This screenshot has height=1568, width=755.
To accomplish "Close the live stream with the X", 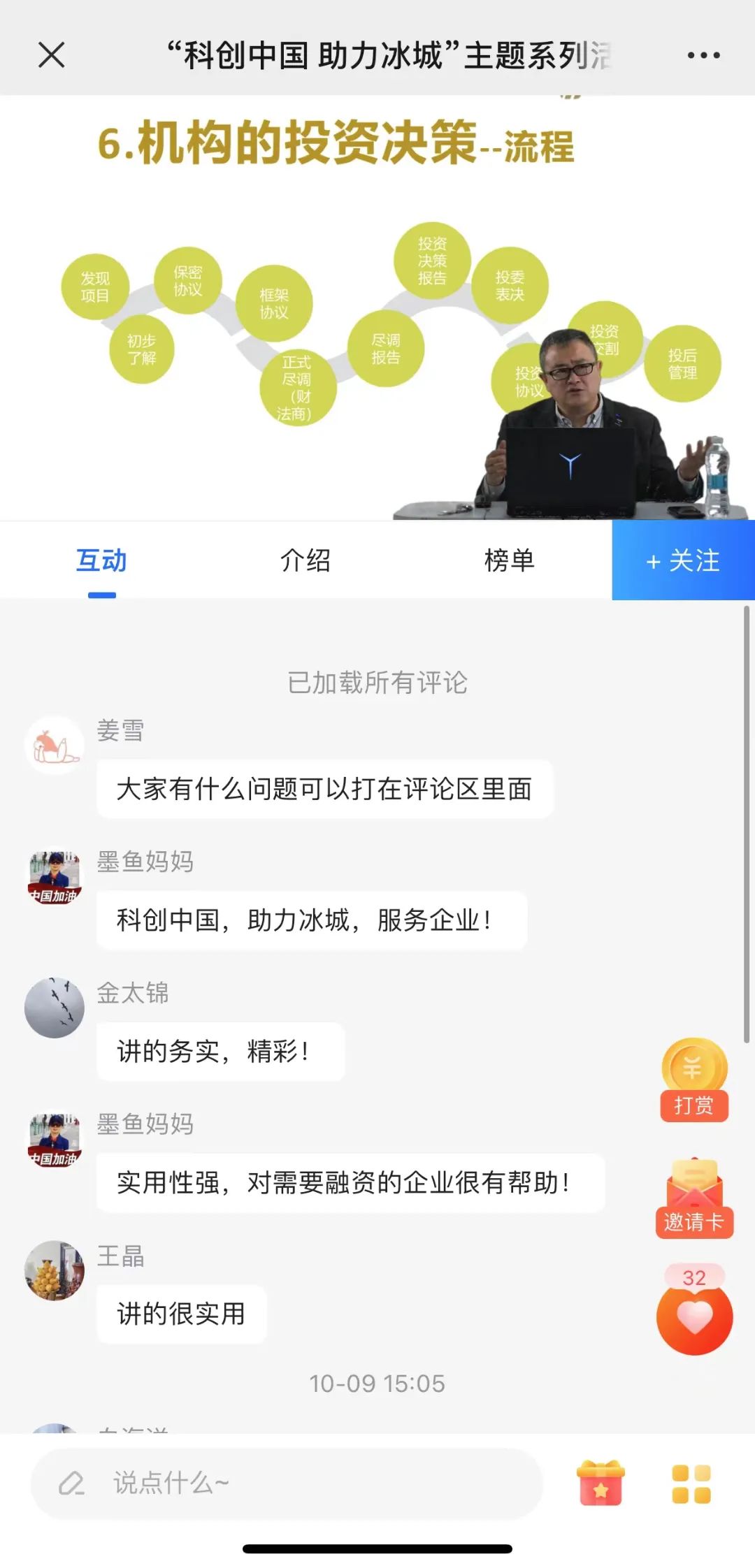I will (50, 55).
